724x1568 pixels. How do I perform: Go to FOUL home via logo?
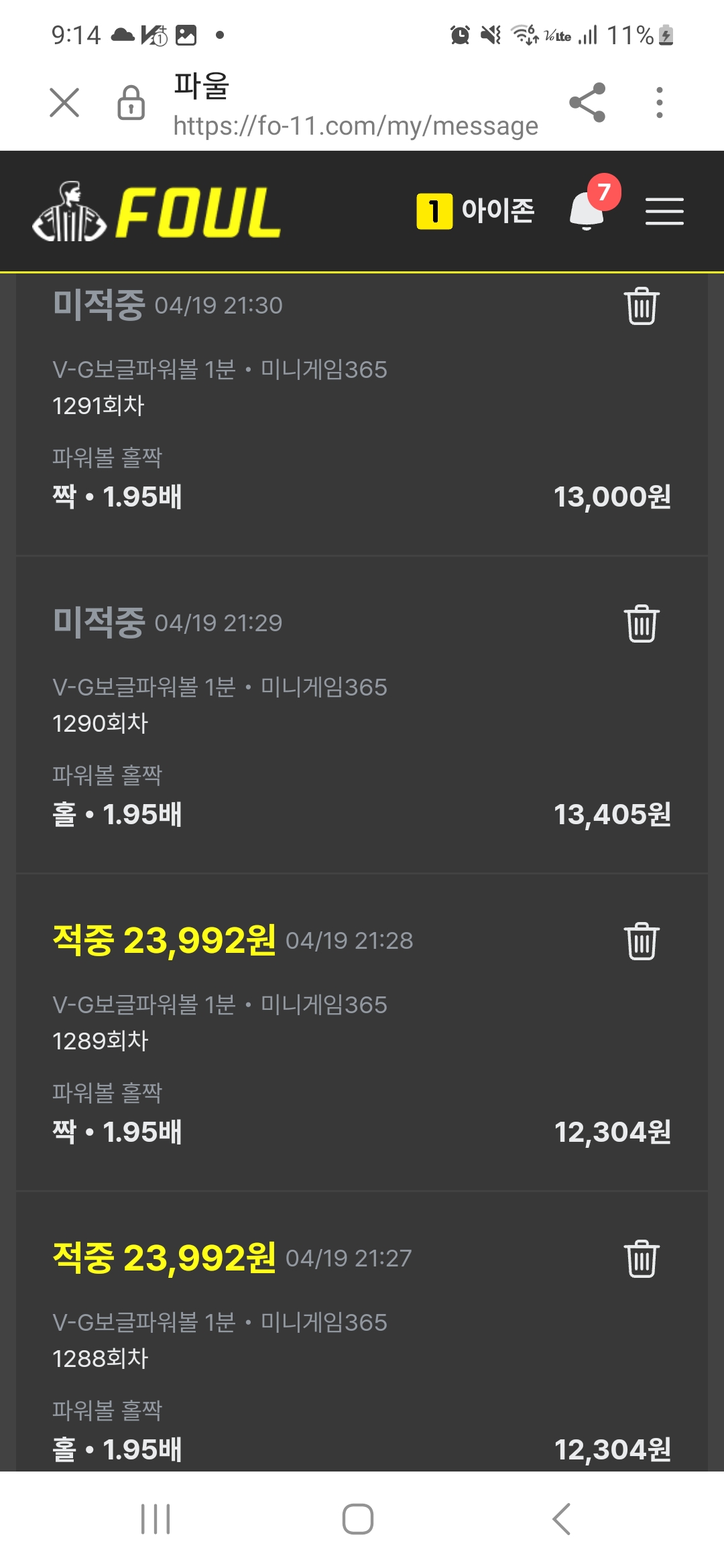(157, 212)
